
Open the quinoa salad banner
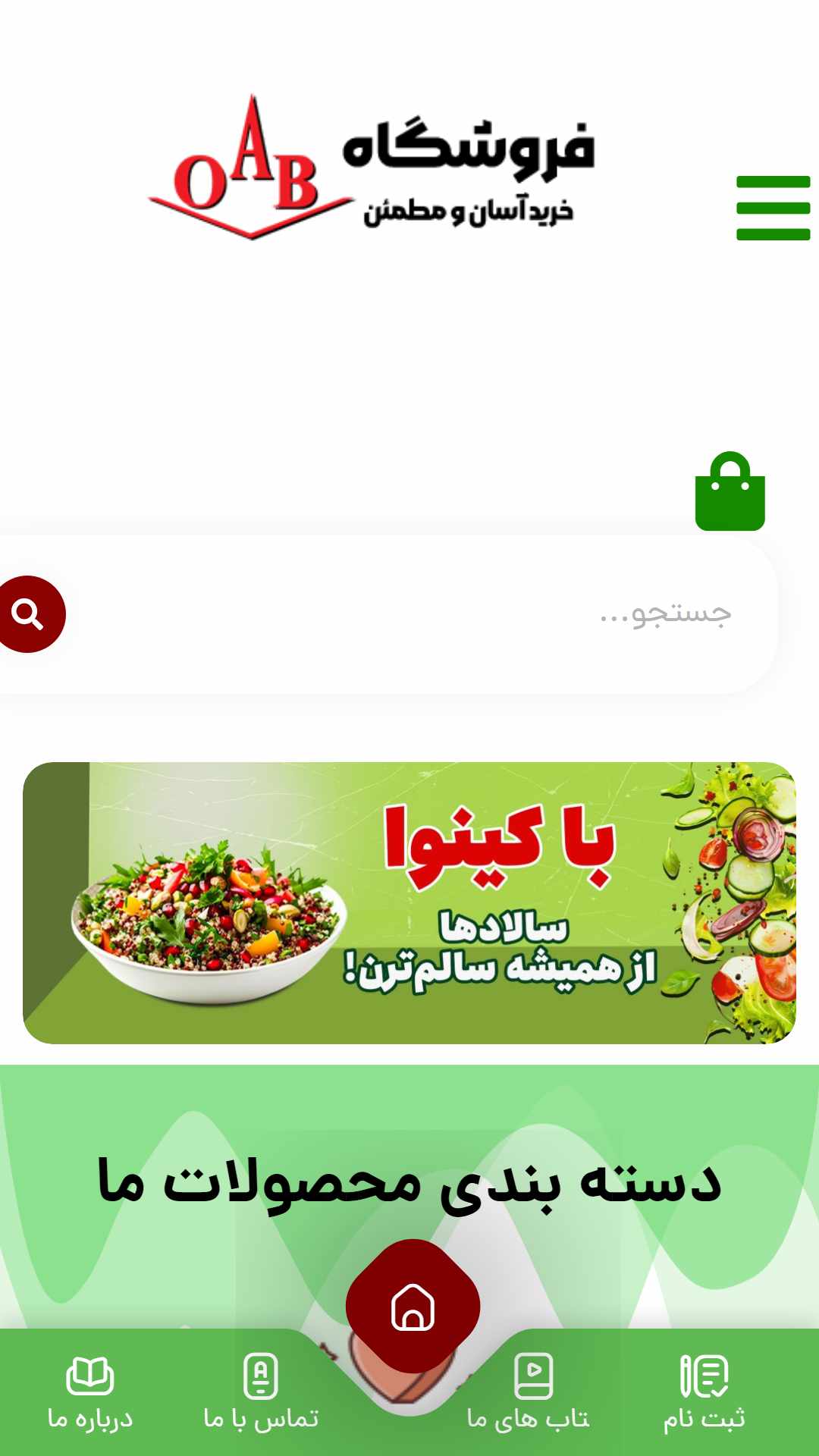(x=409, y=903)
